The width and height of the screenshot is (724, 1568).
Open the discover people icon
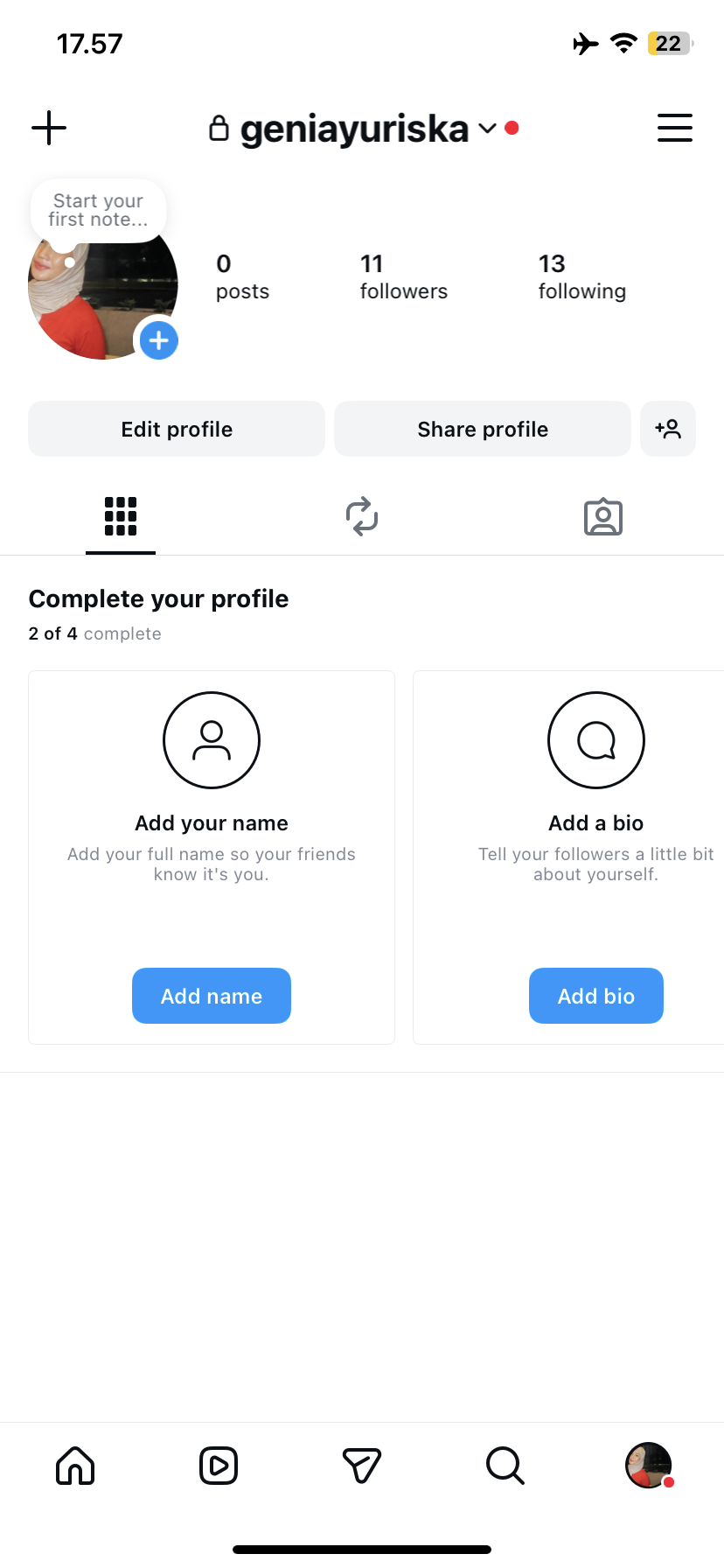[x=668, y=429]
